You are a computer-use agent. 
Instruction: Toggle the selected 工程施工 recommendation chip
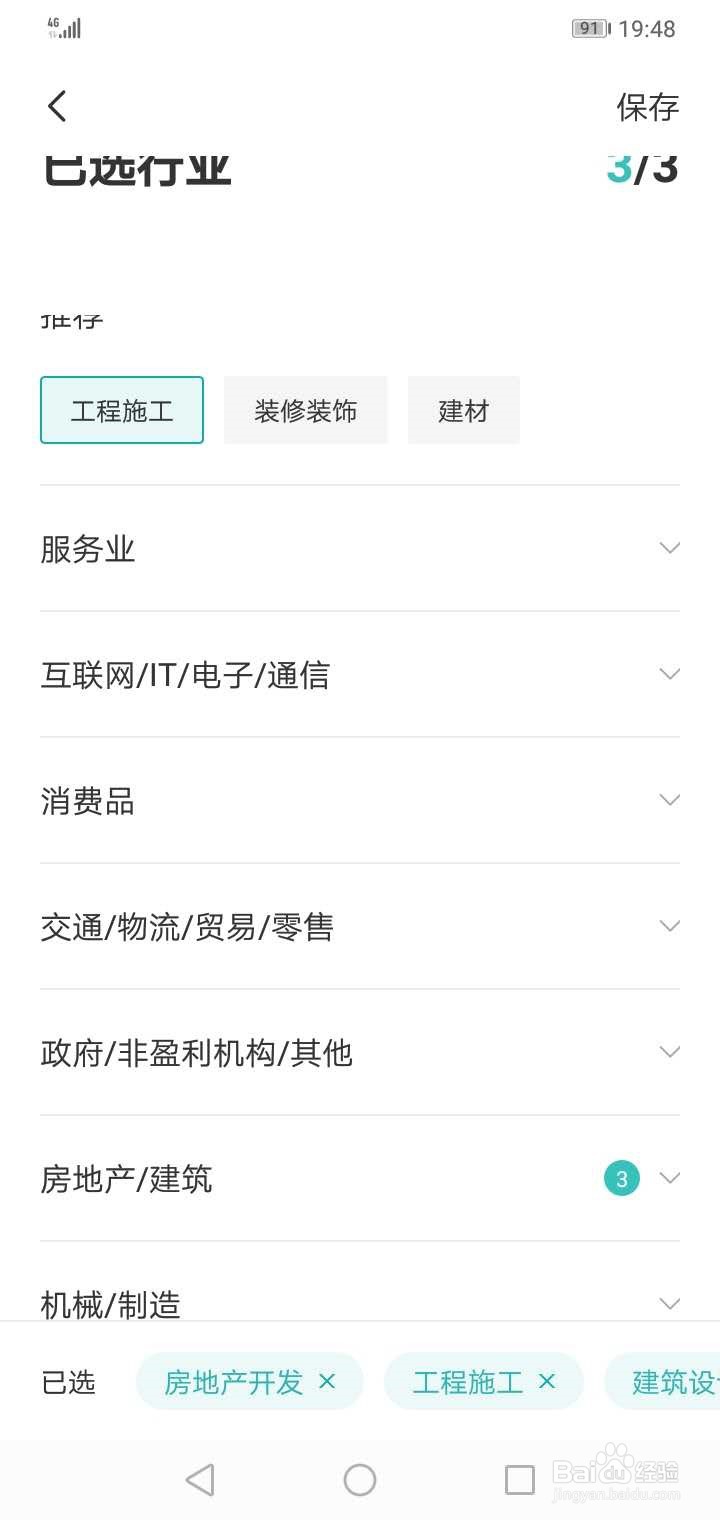121,409
